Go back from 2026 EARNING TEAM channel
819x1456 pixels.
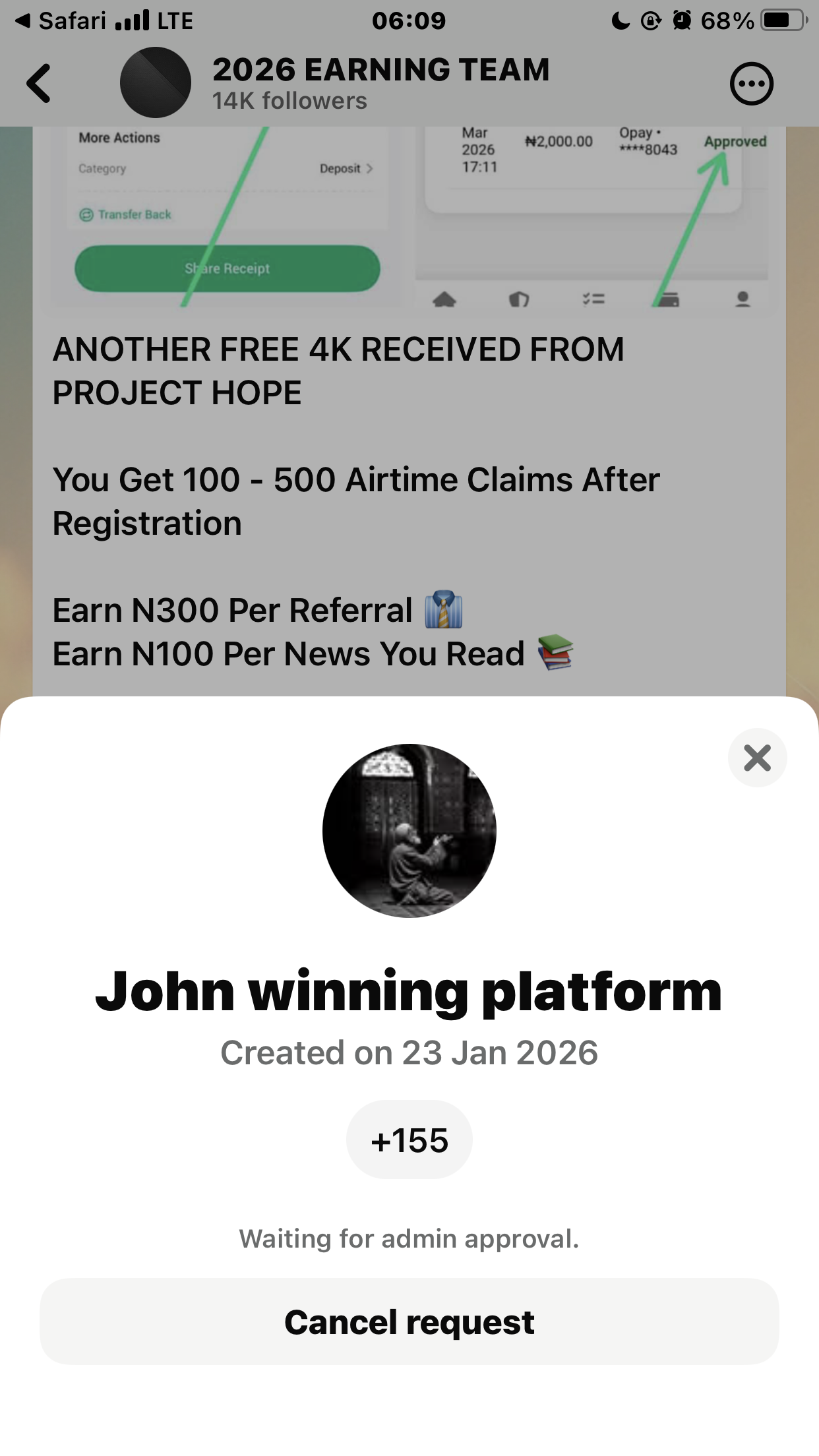[x=40, y=83]
